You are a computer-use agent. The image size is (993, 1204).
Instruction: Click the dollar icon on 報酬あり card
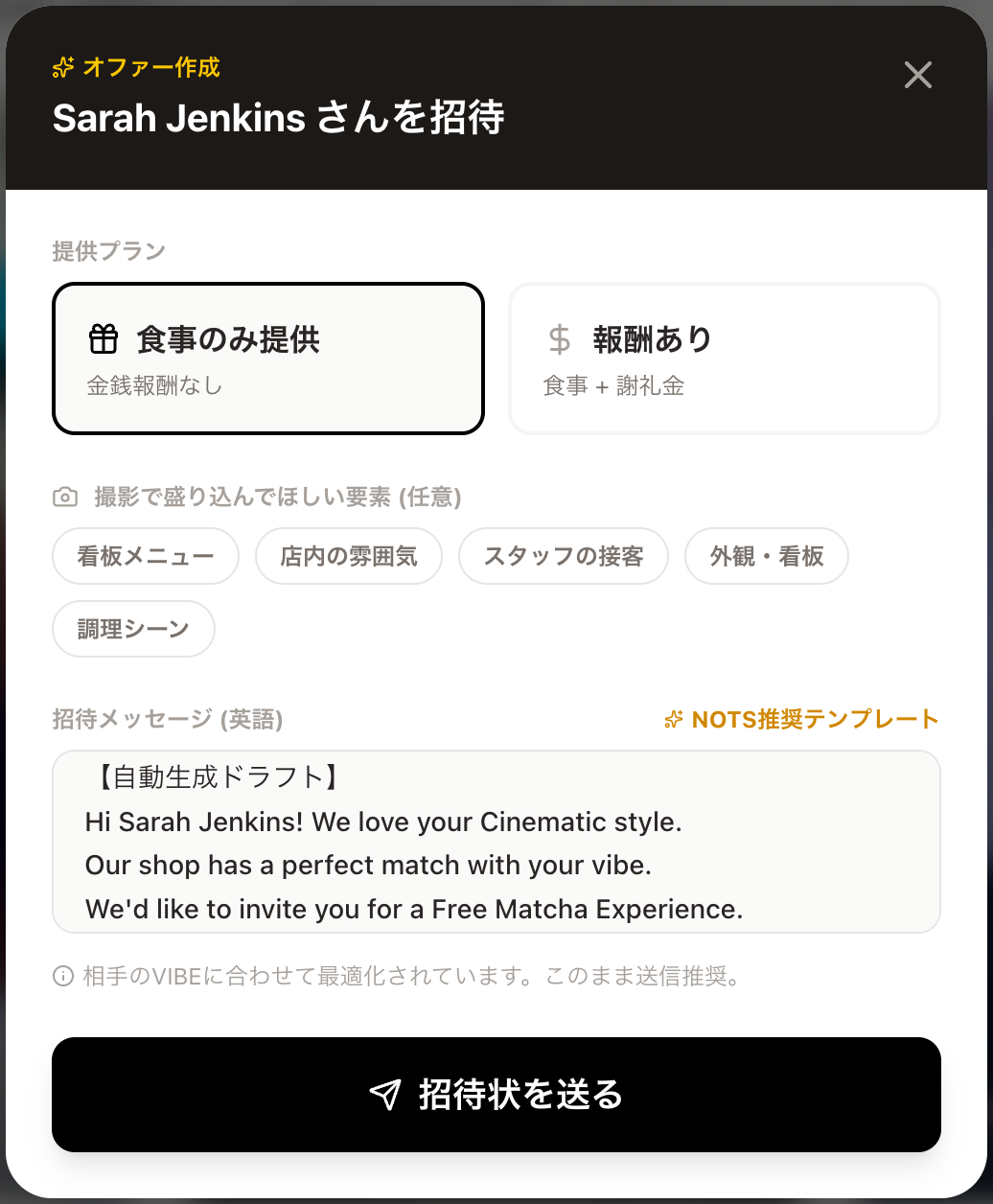click(559, 337)
